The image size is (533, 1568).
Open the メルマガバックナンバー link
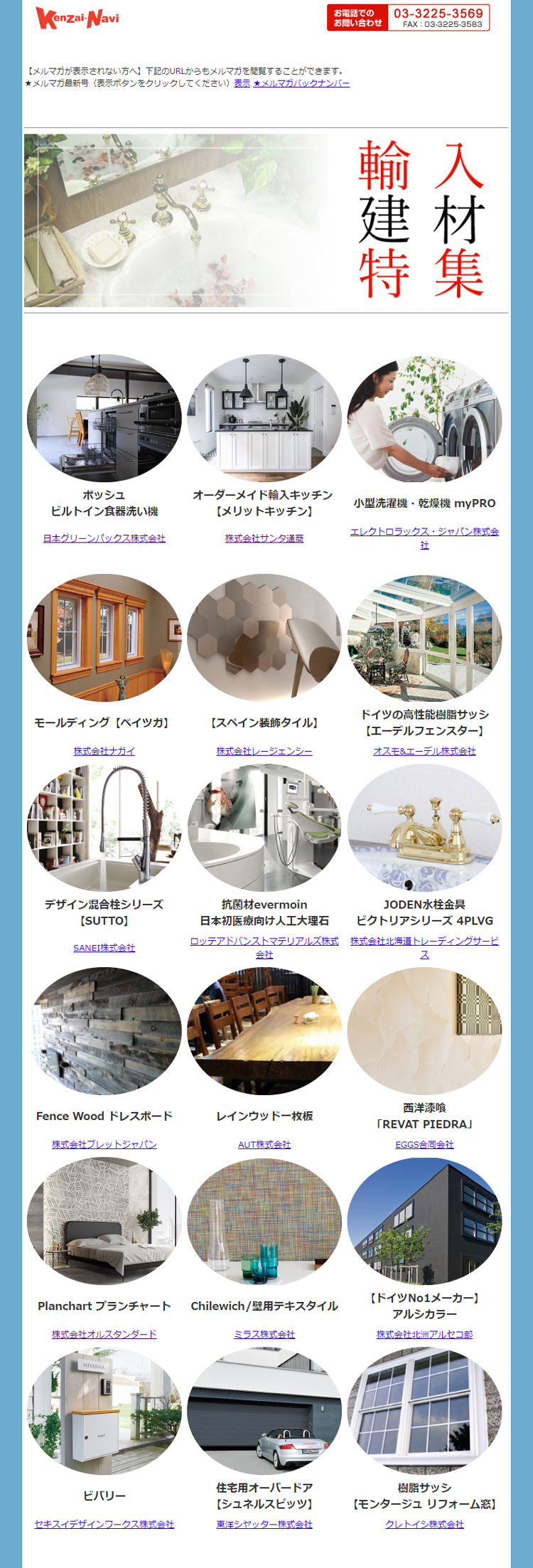click(301, 83)
